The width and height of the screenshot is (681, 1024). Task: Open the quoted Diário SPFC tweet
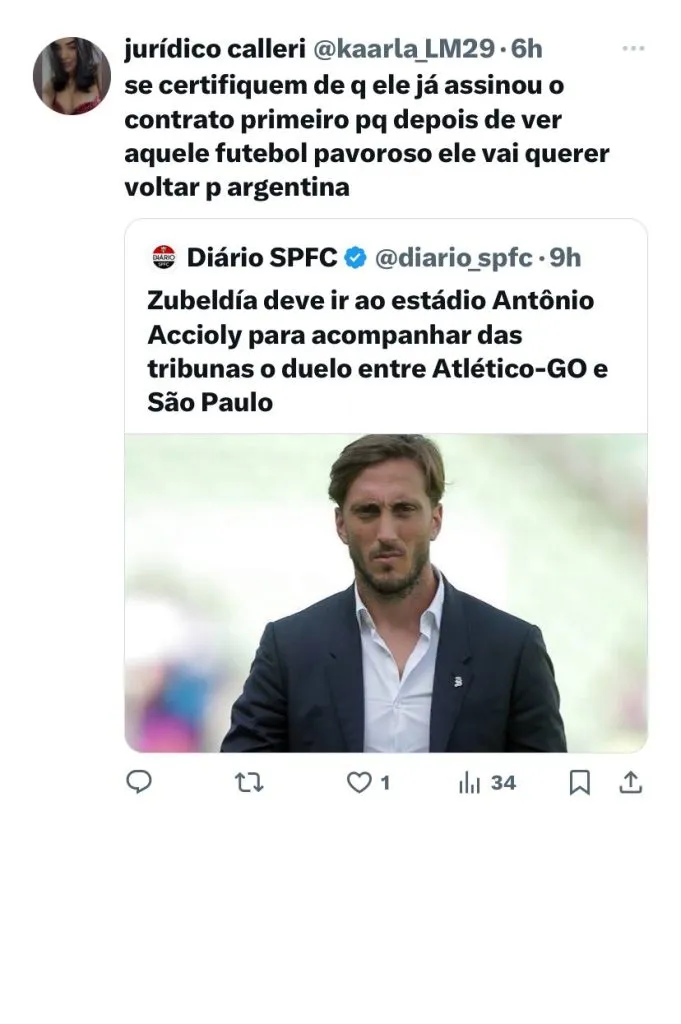(x=385, y=340)
